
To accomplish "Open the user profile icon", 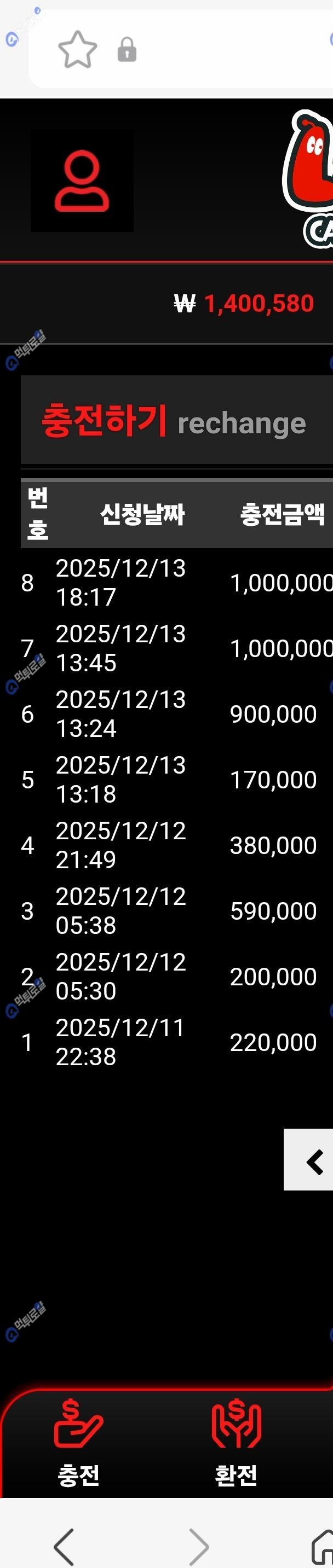I will [82, 181].
